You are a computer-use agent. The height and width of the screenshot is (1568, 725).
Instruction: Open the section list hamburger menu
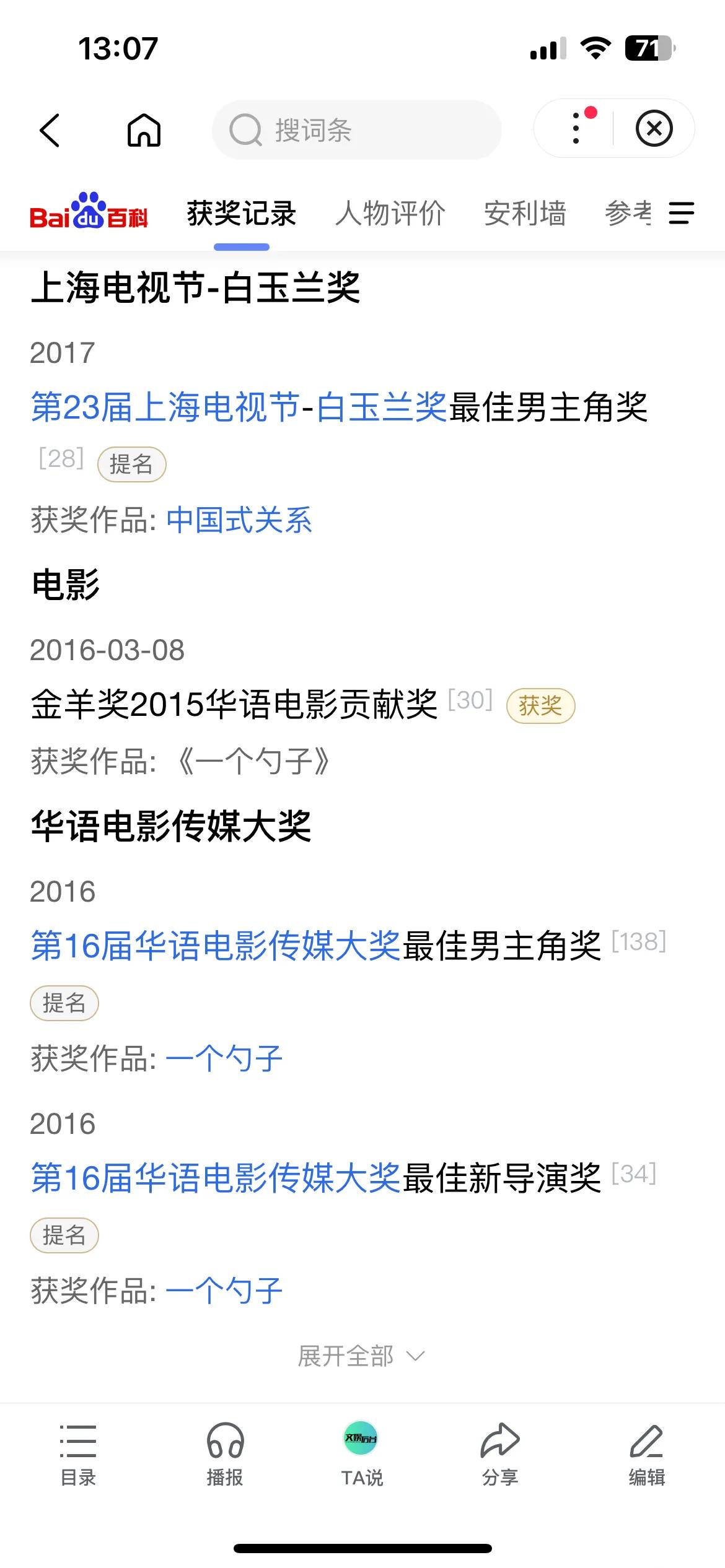(682, 213)
